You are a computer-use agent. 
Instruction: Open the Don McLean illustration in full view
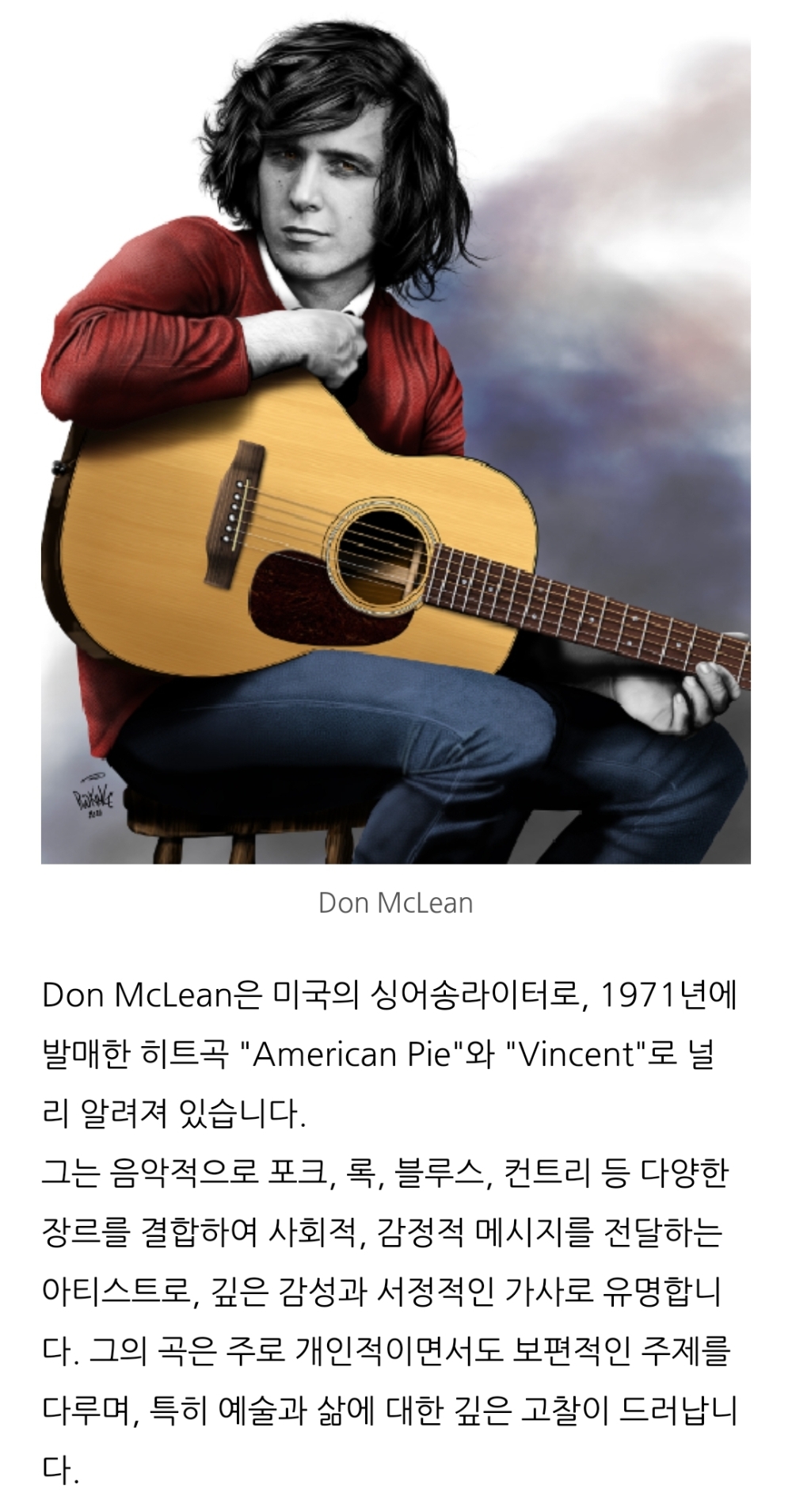[395, 444]
